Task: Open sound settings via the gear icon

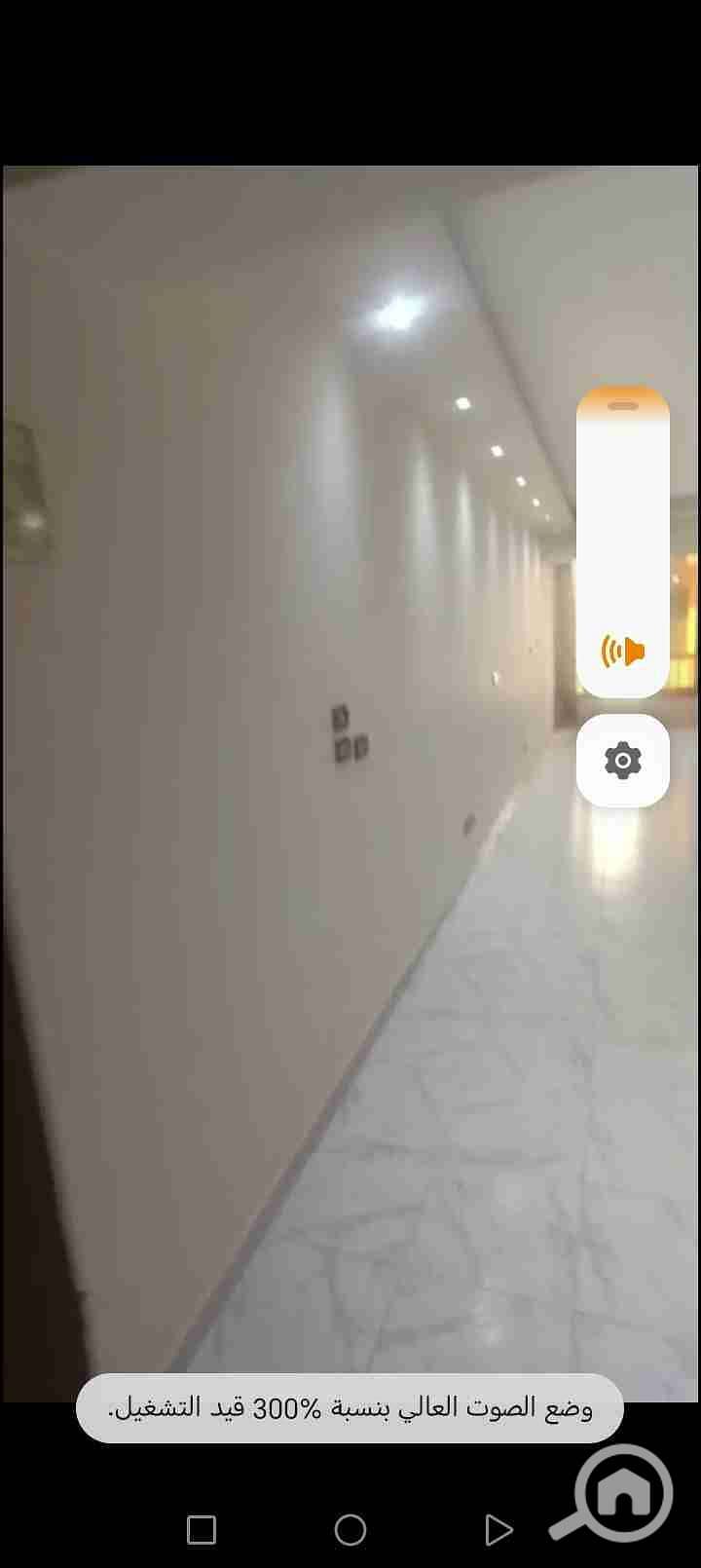Action: (623, 760)
